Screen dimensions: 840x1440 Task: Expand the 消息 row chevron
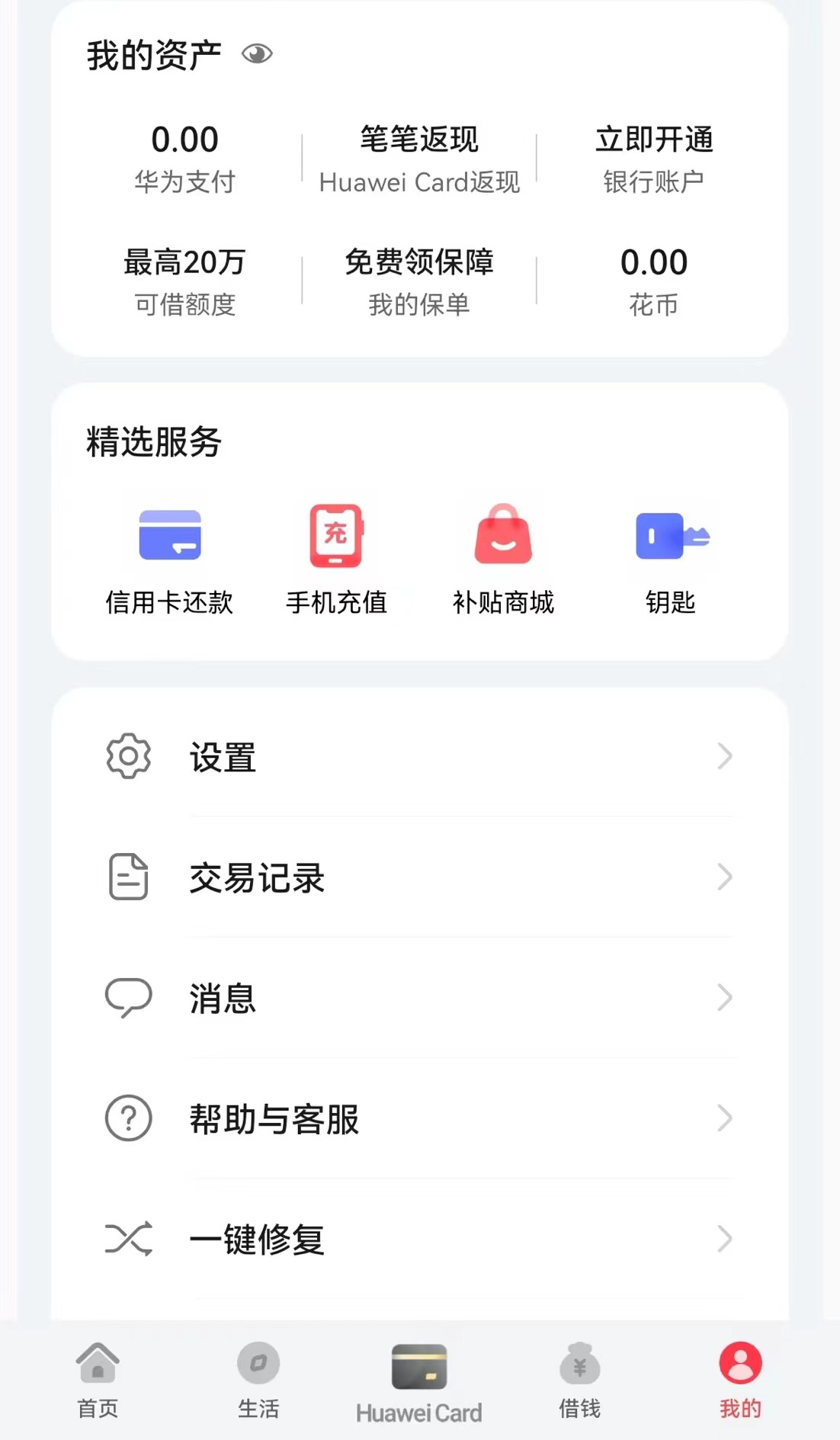click(x=724, y=999)
